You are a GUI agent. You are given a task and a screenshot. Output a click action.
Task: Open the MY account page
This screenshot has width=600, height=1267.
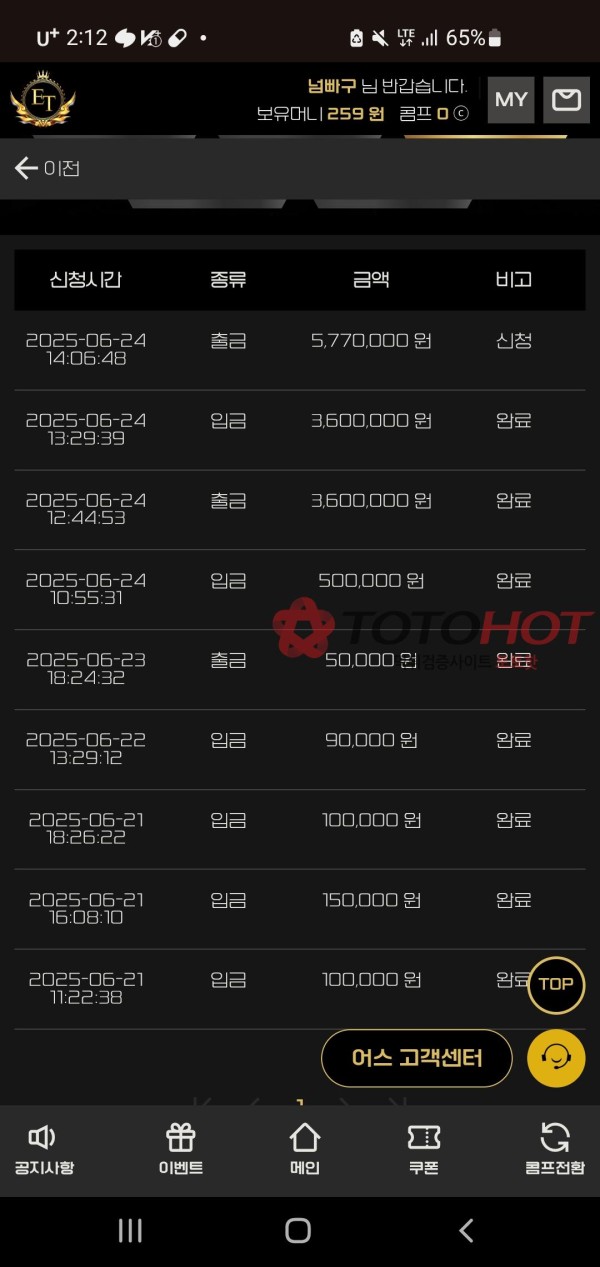point(511,99)
